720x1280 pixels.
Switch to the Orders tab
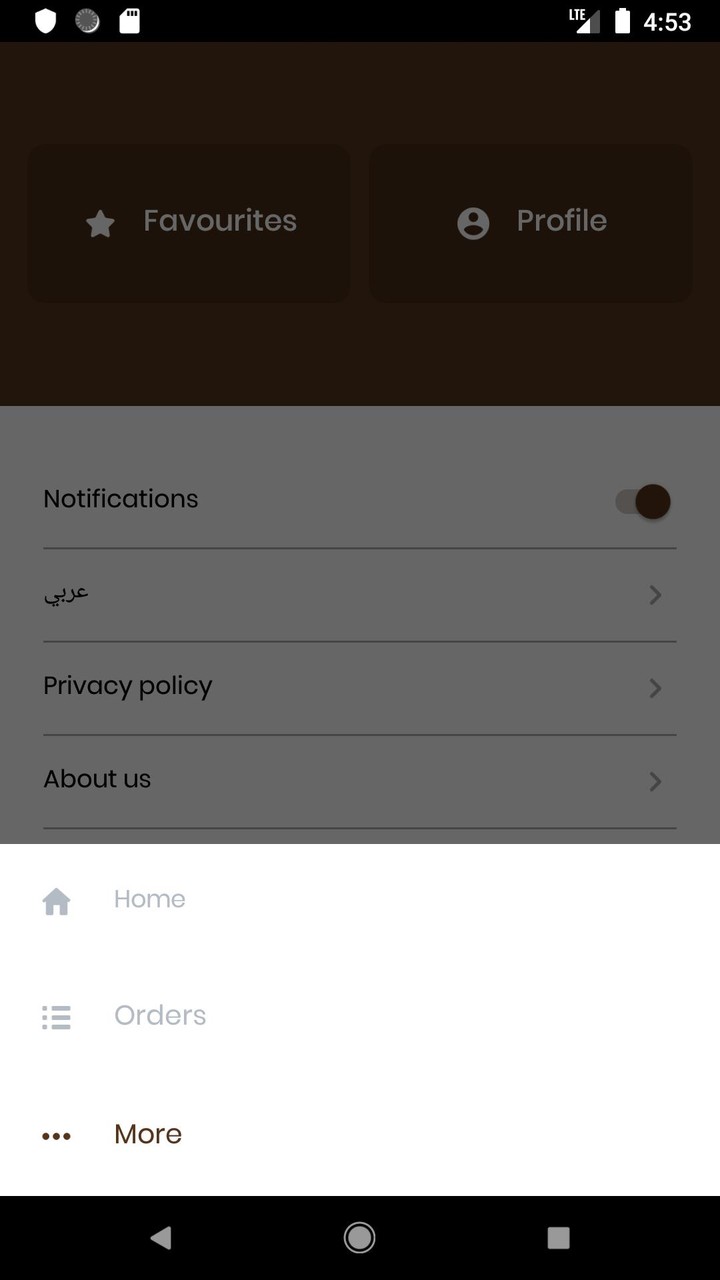[160, 1015]
